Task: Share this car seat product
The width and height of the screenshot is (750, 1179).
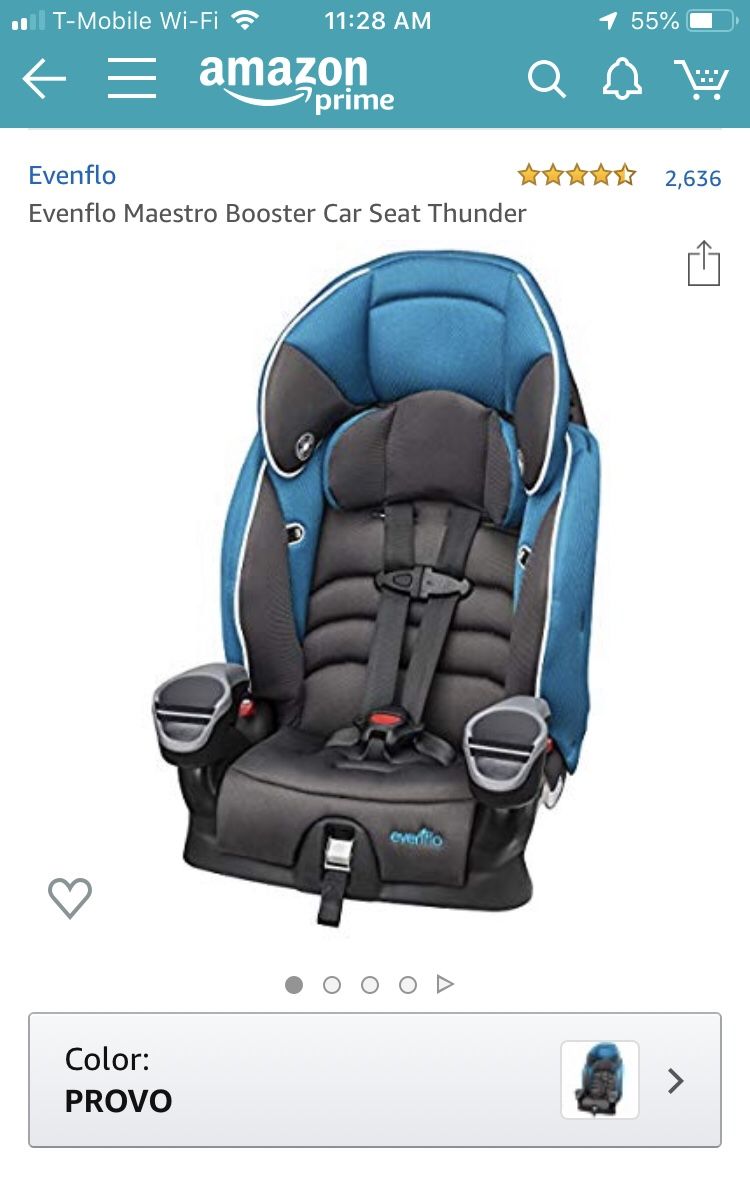Action: (703, 264)
